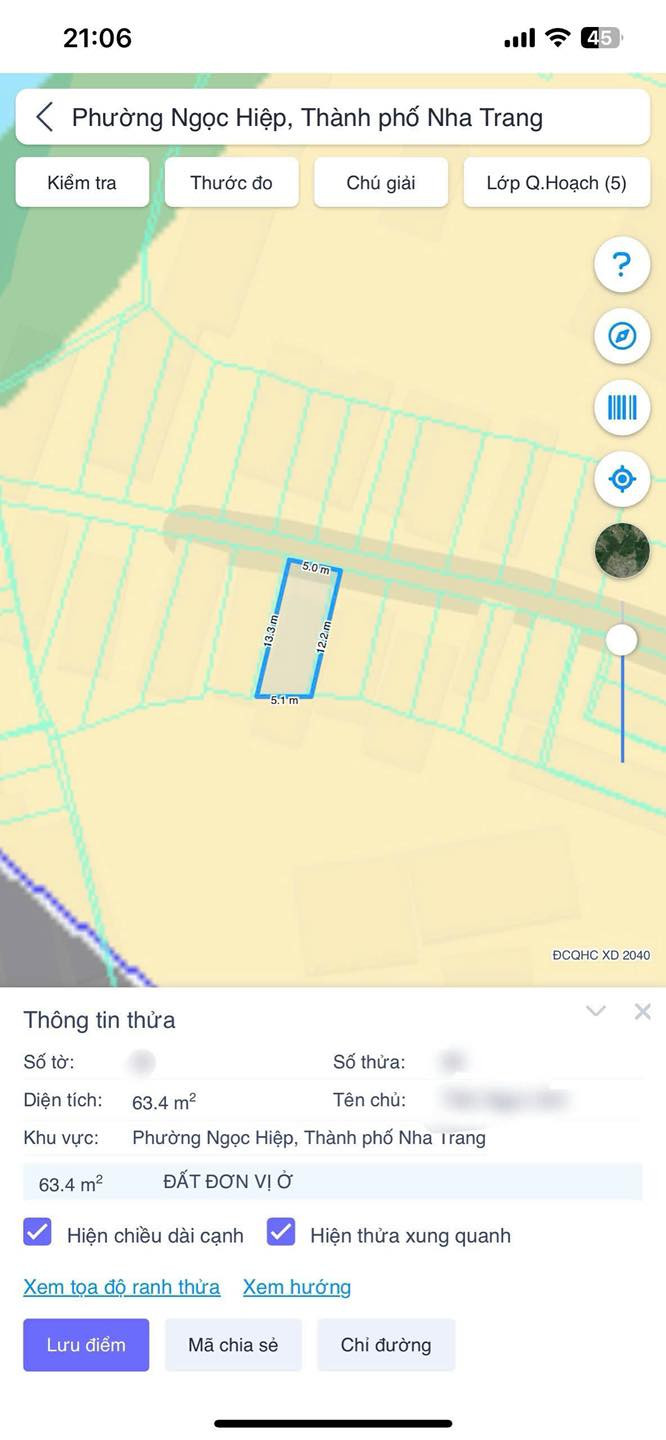
Task: Get directions with Chỉ đường
Action: 386,1345
